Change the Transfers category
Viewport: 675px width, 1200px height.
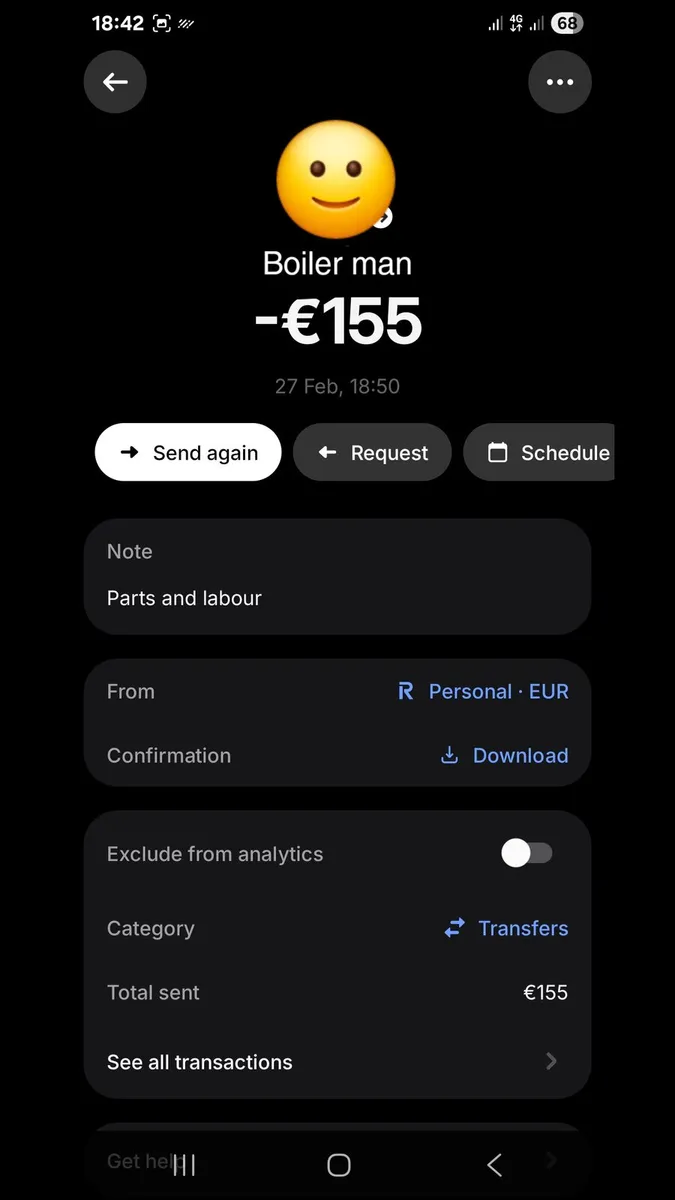point(506,928)
